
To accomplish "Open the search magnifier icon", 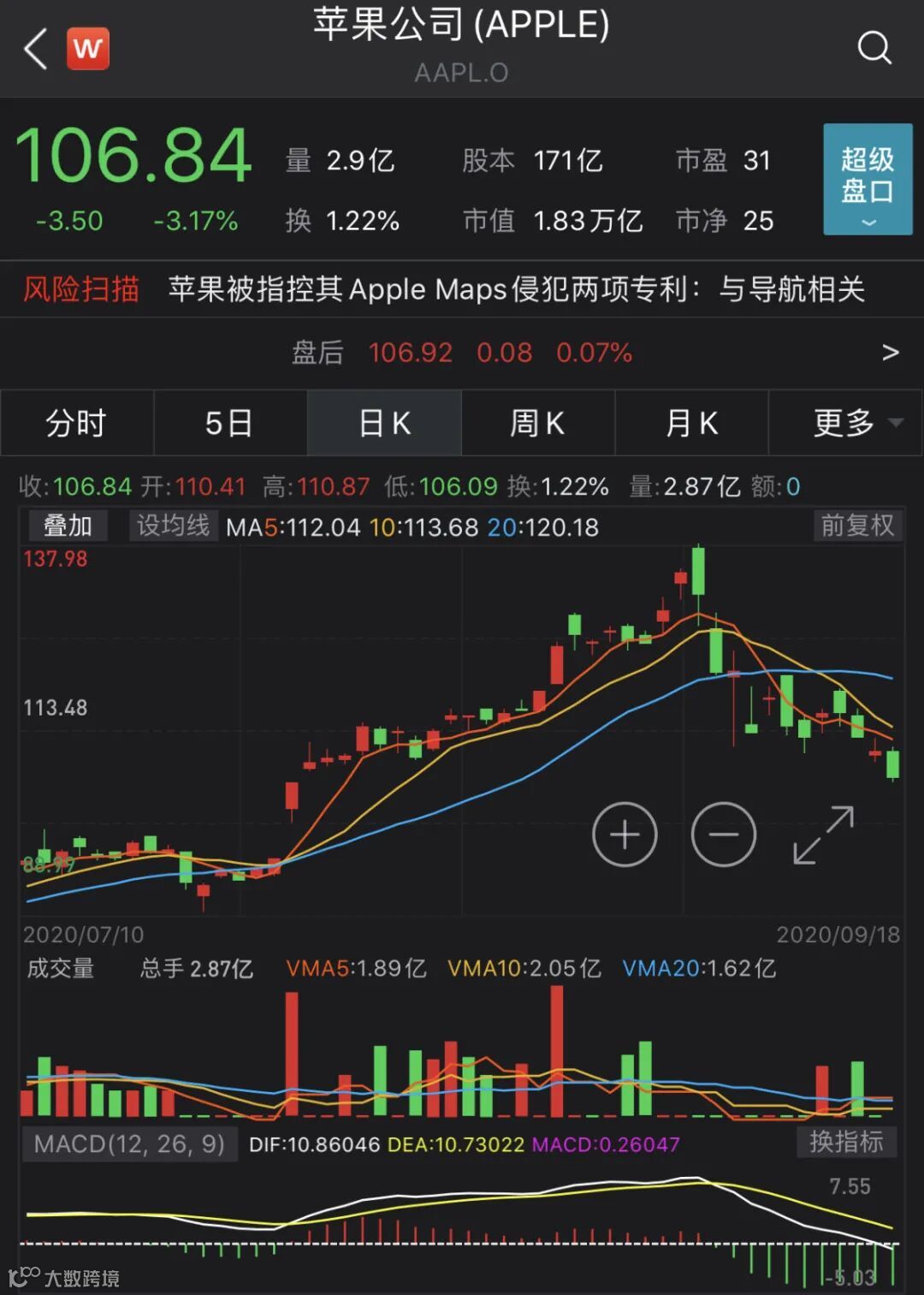I will [874, 48].
